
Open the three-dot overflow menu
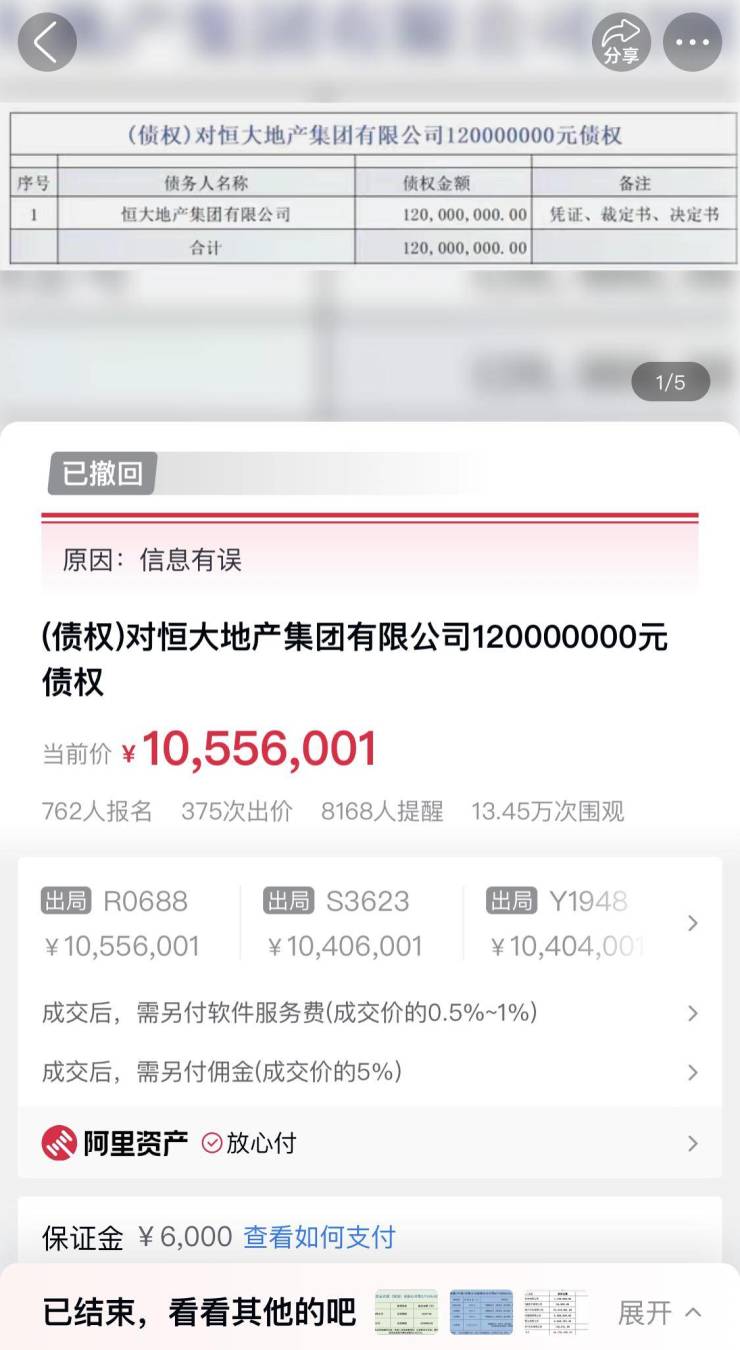[x=692, y=42]
